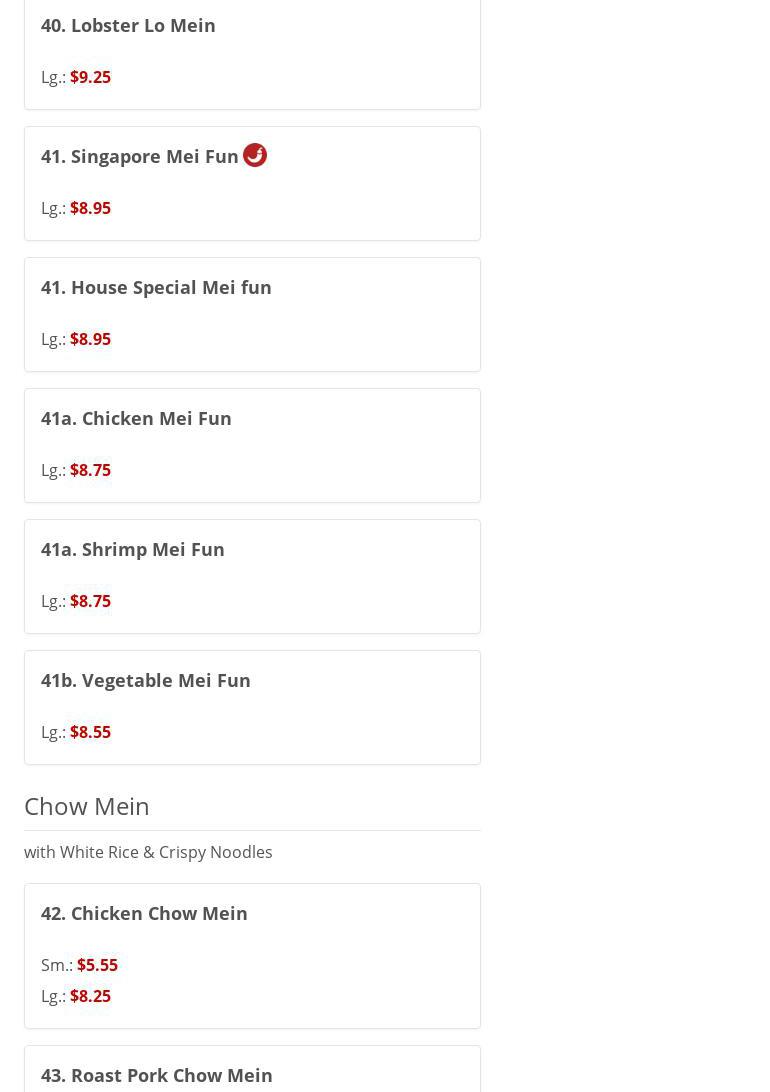
Task: Select 41b. Vegetable Mei Fun
Action: (x=146, y=680)
